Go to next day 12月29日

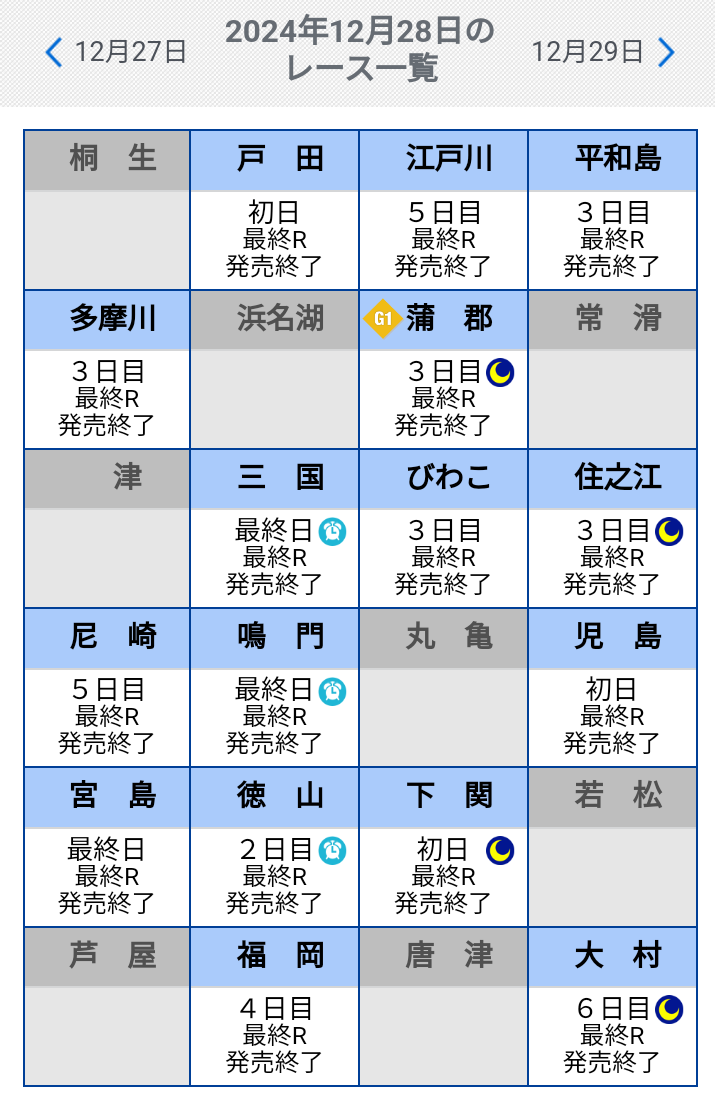pyautogui.click(x=603, y=52)
